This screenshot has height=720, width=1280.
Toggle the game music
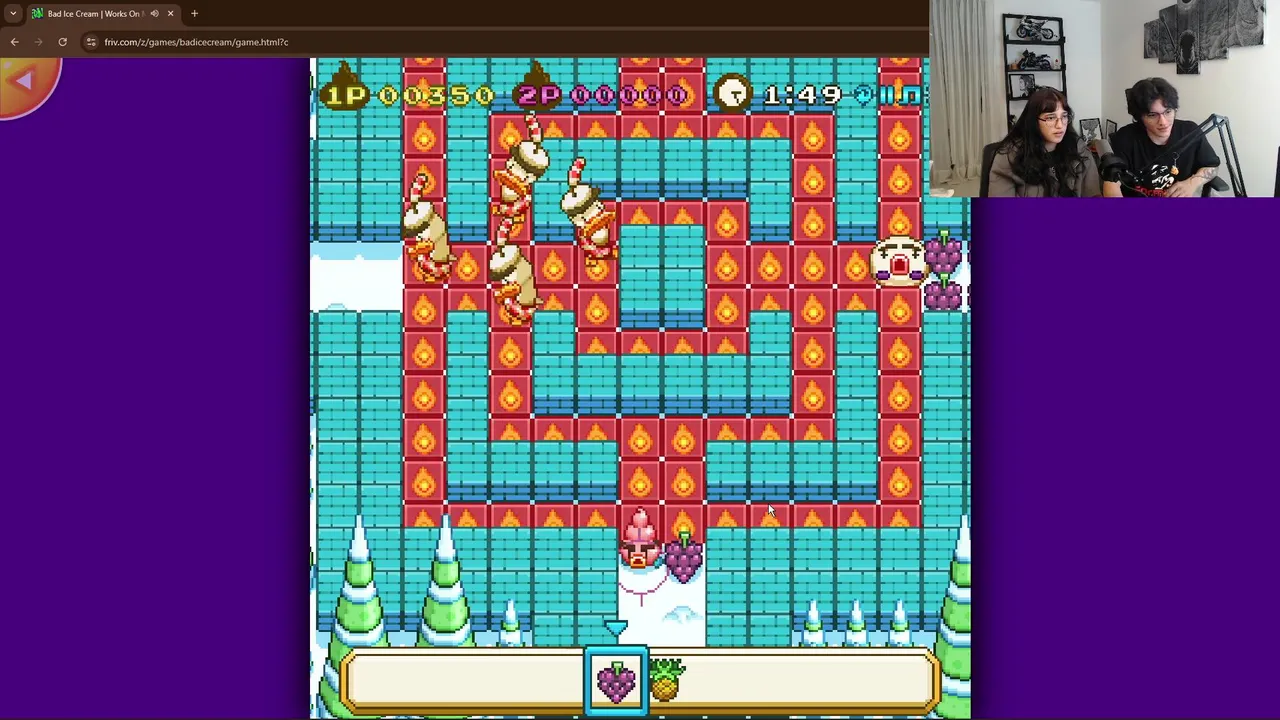point(910,95)
